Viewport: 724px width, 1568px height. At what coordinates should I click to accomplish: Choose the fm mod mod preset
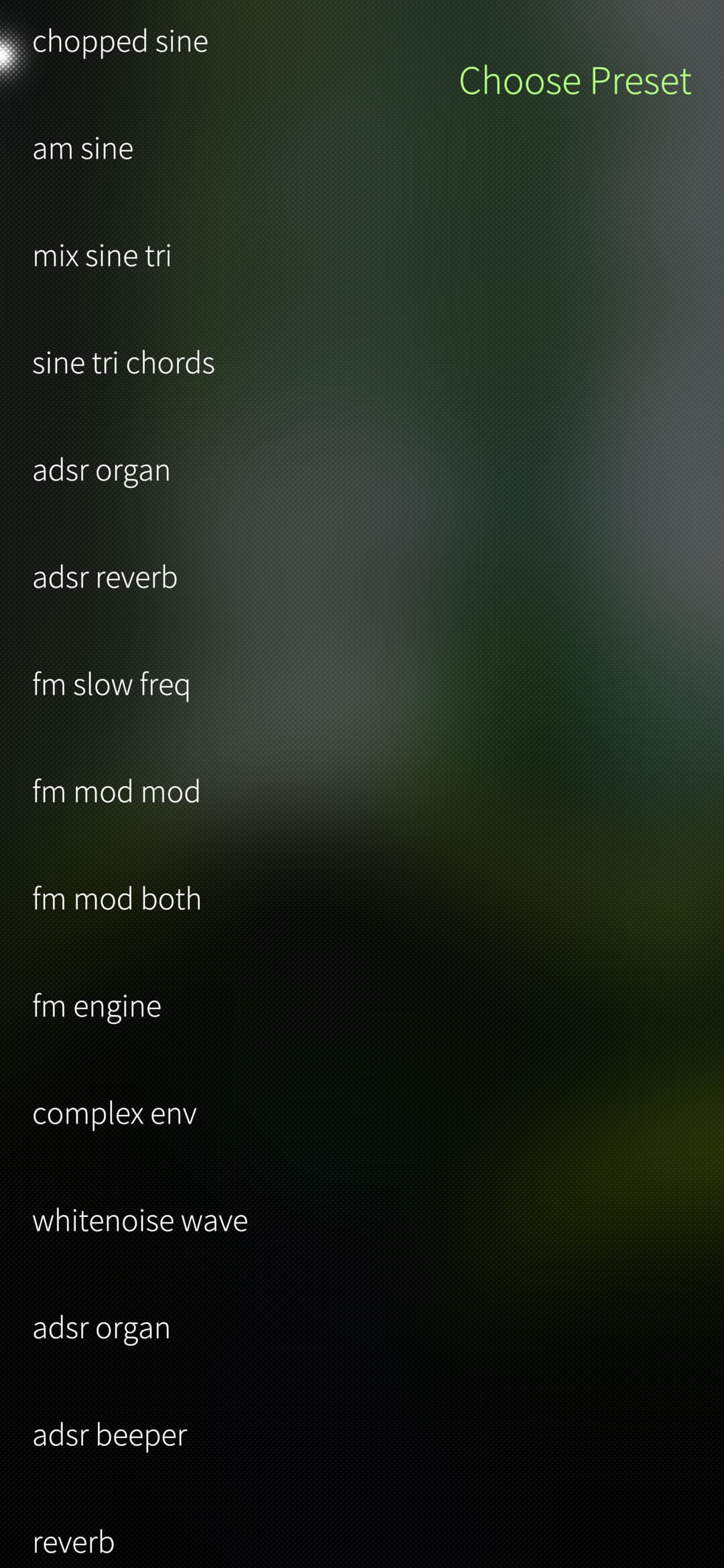117,792
